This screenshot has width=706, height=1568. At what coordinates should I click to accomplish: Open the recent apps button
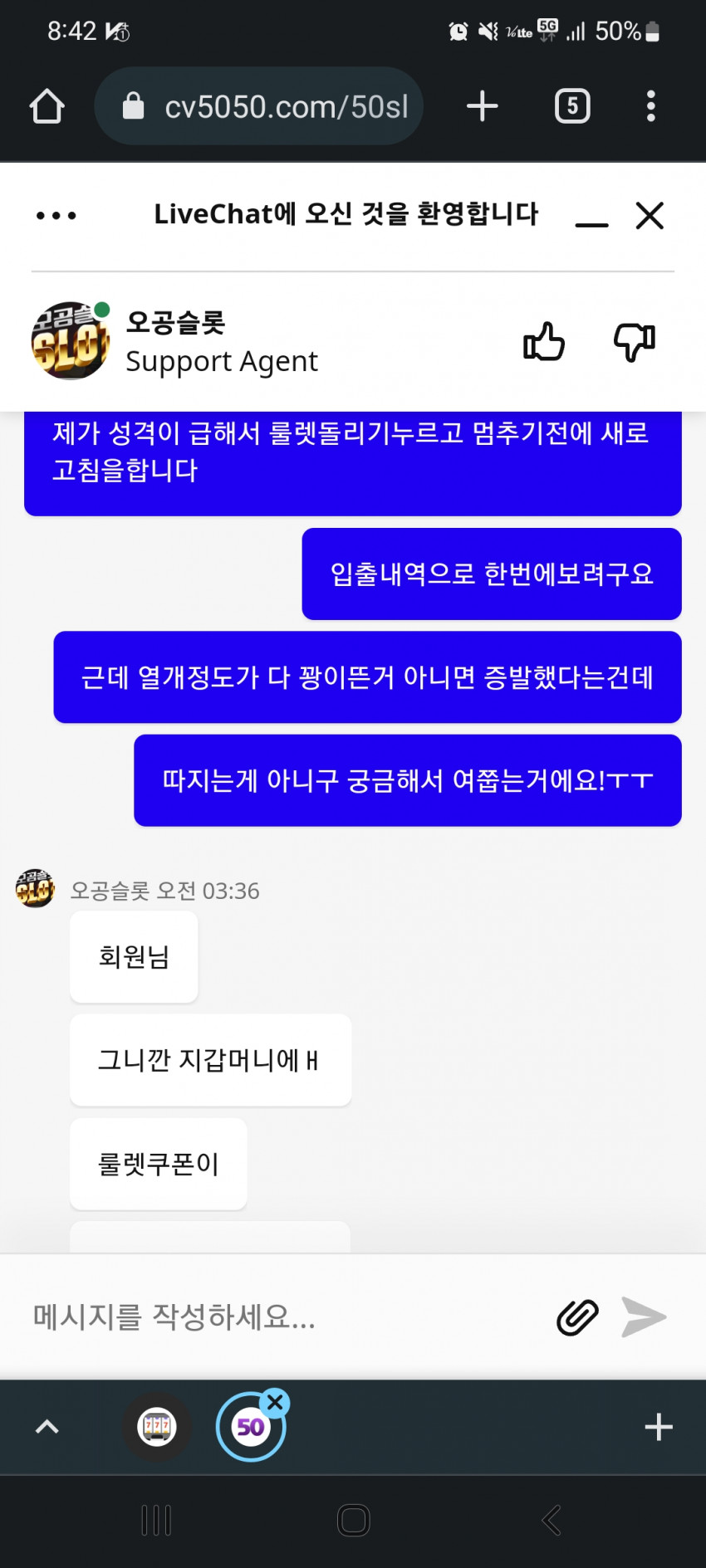click(156, 1521)
